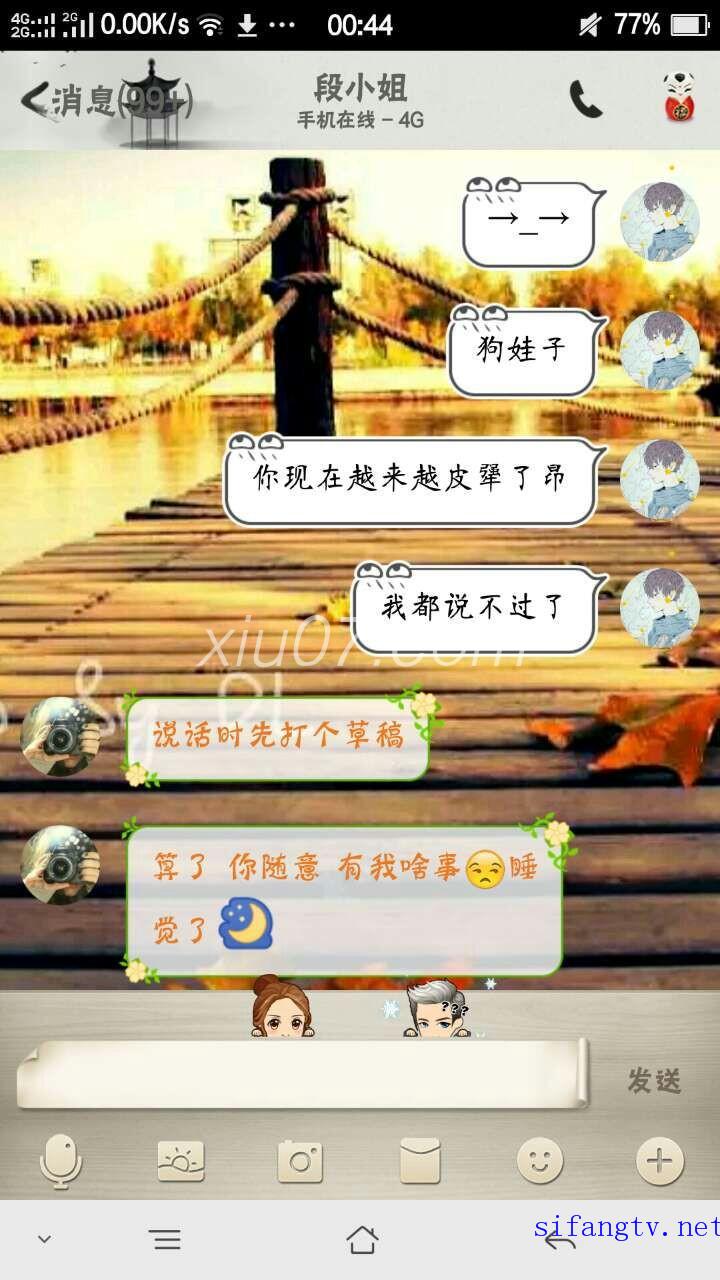Viewport: 720px width, 1280px height.
Task: Open the red packet option
Action: (420, 1162)
